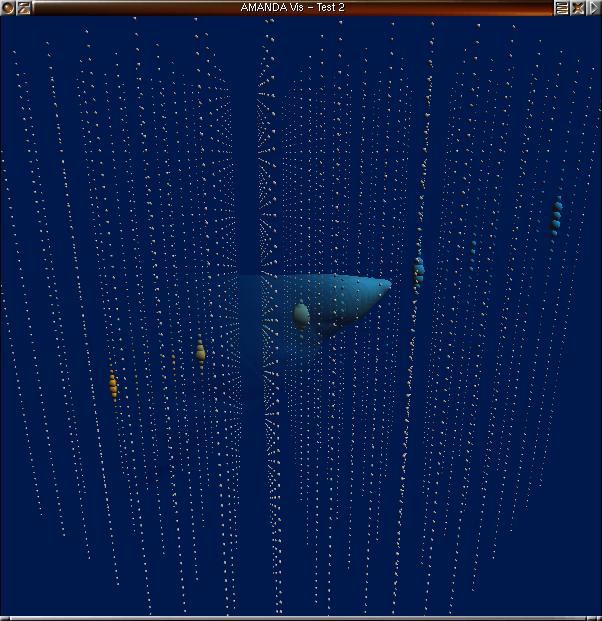Click the window shade button beside round icon
Viewport: 602px width, 621px height.
pyautogui.click(x=24, y=7)
